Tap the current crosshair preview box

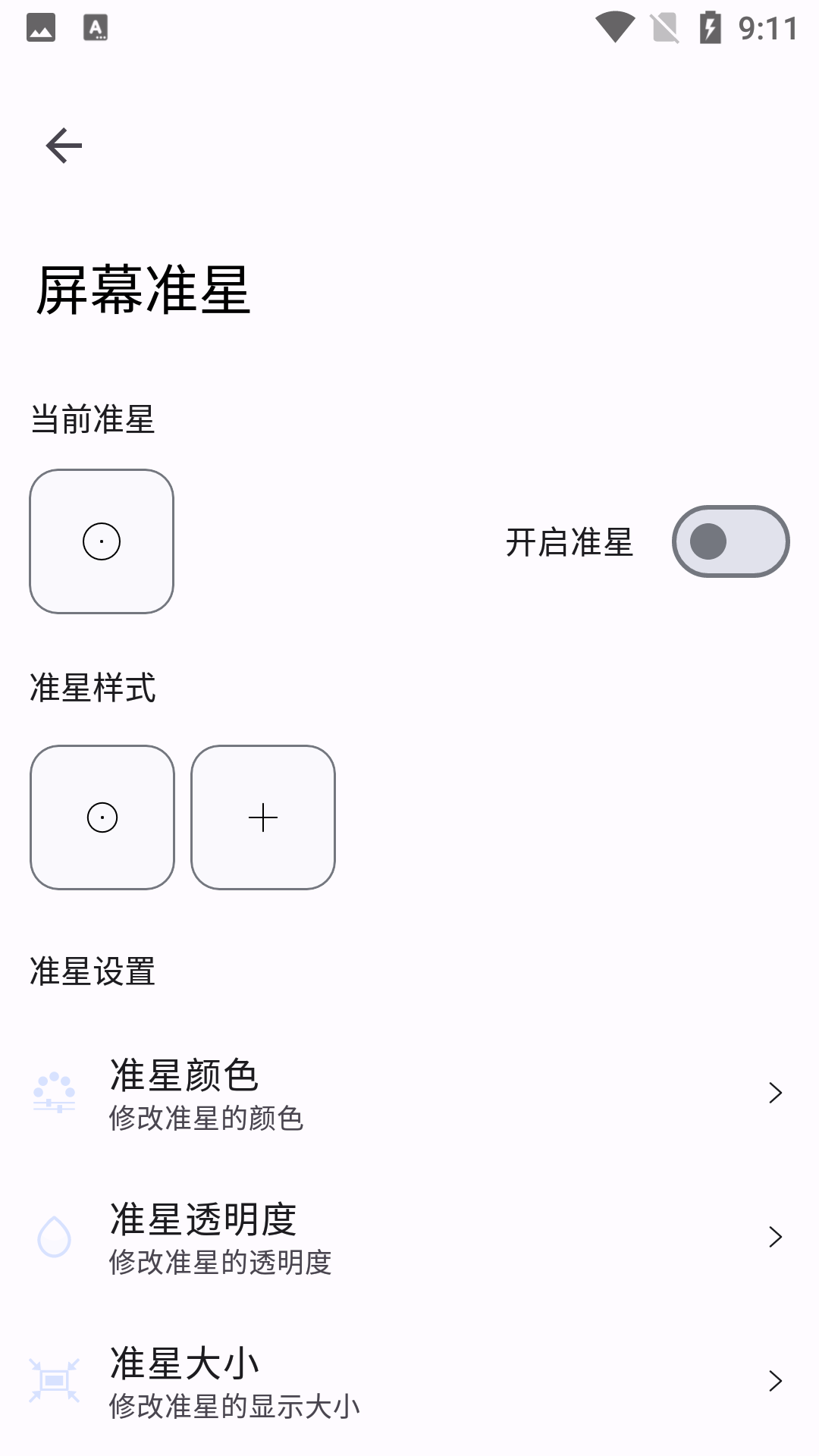[x=102, y=541]
